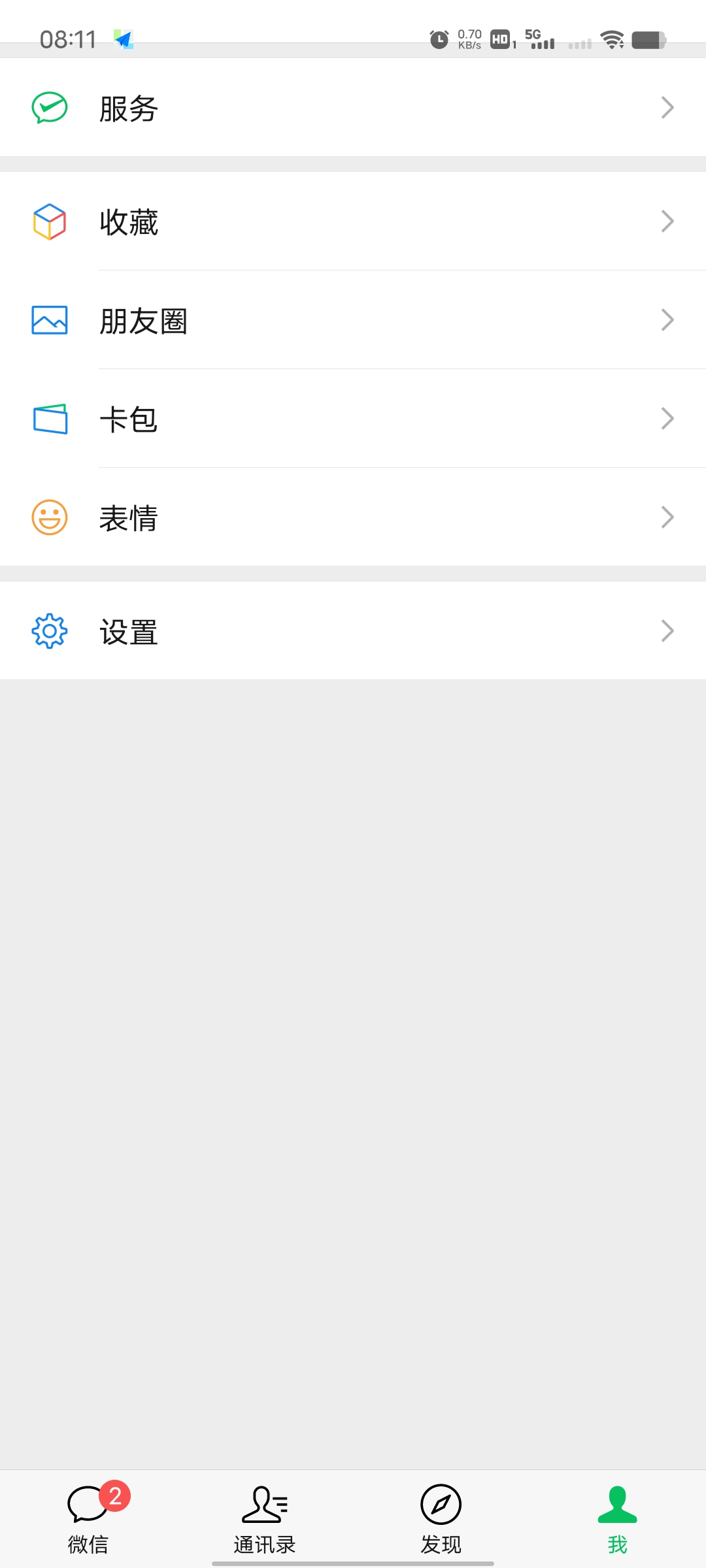The image size is (706, 1568).
Task: Go to 朋友圈 (Moments)
Action: [x=353, y=320]
